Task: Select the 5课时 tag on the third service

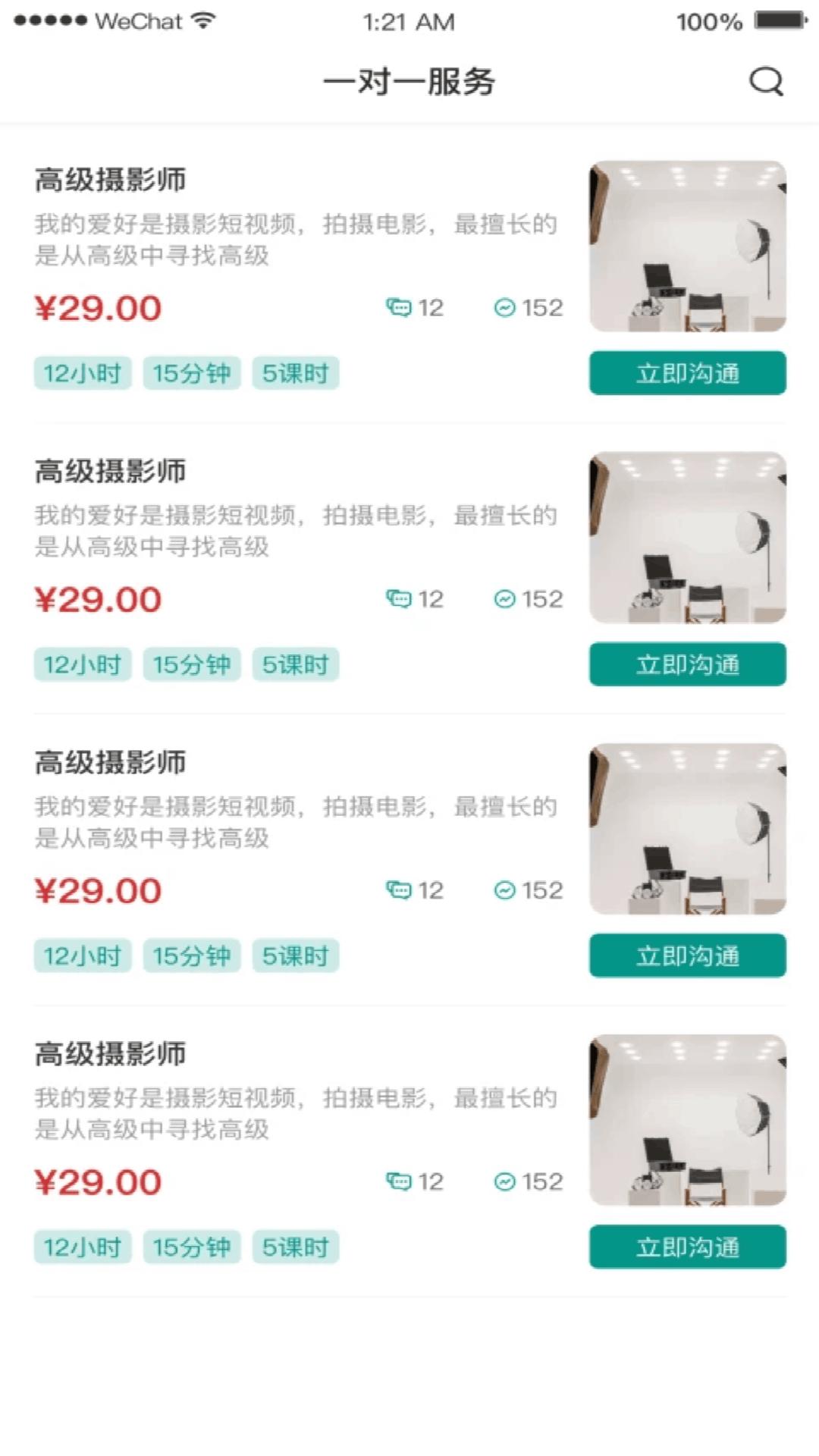Action: pos(296,955)
